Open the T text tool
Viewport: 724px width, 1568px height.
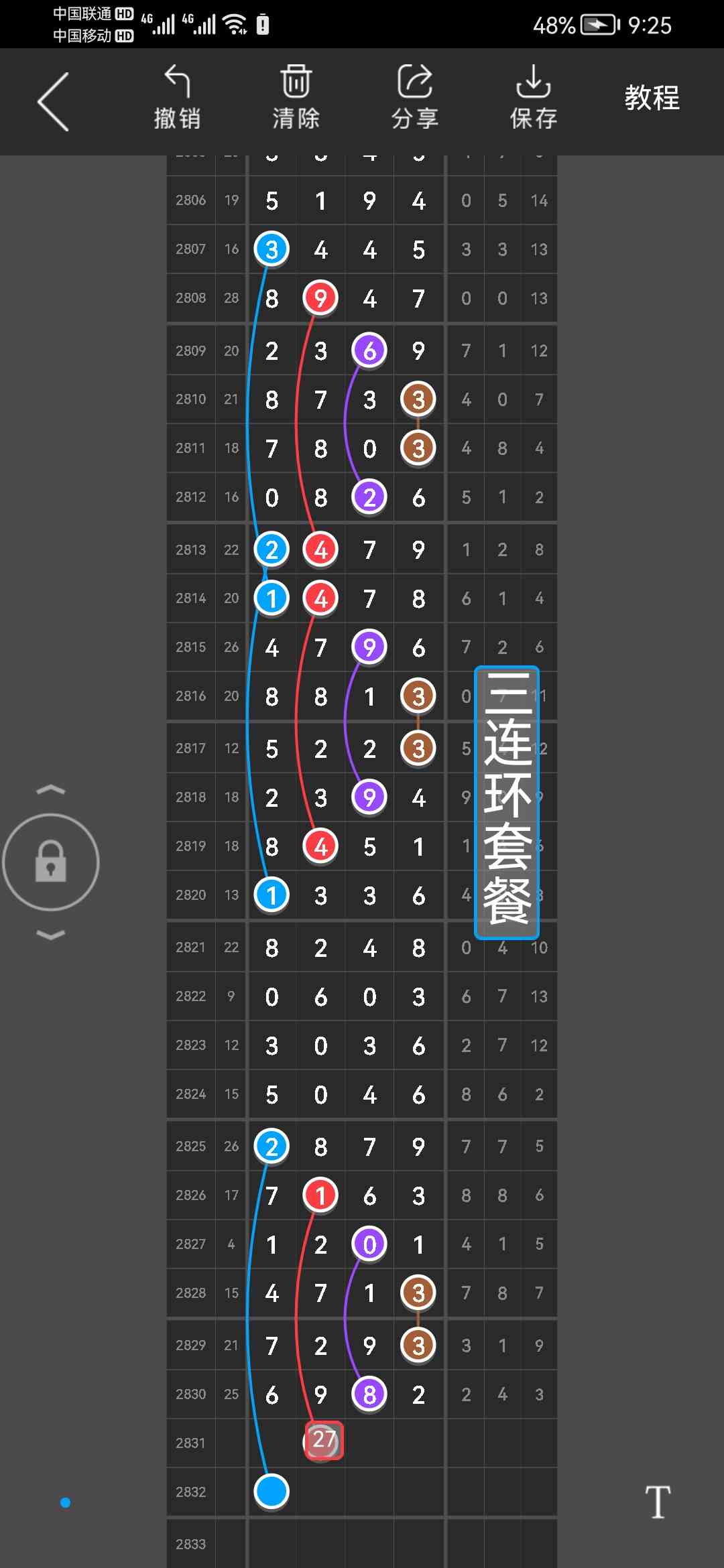pos(658,1502)
